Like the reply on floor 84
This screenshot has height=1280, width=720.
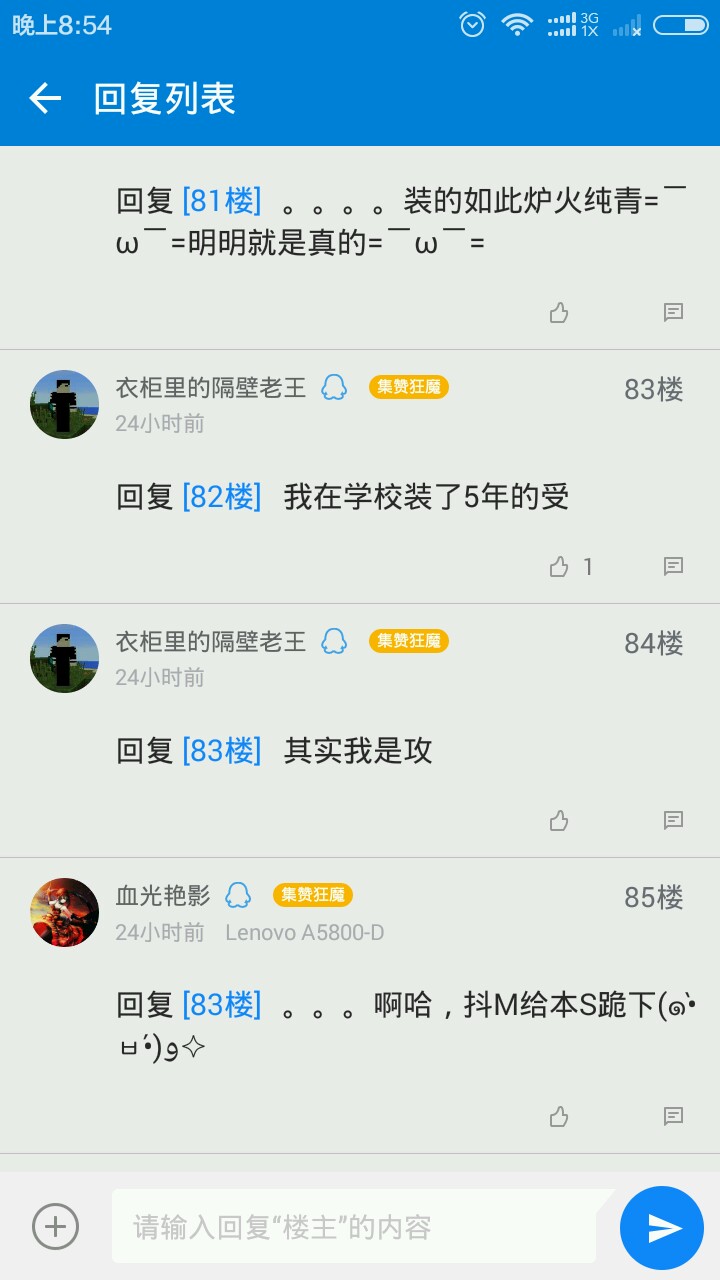click(559, 821)
